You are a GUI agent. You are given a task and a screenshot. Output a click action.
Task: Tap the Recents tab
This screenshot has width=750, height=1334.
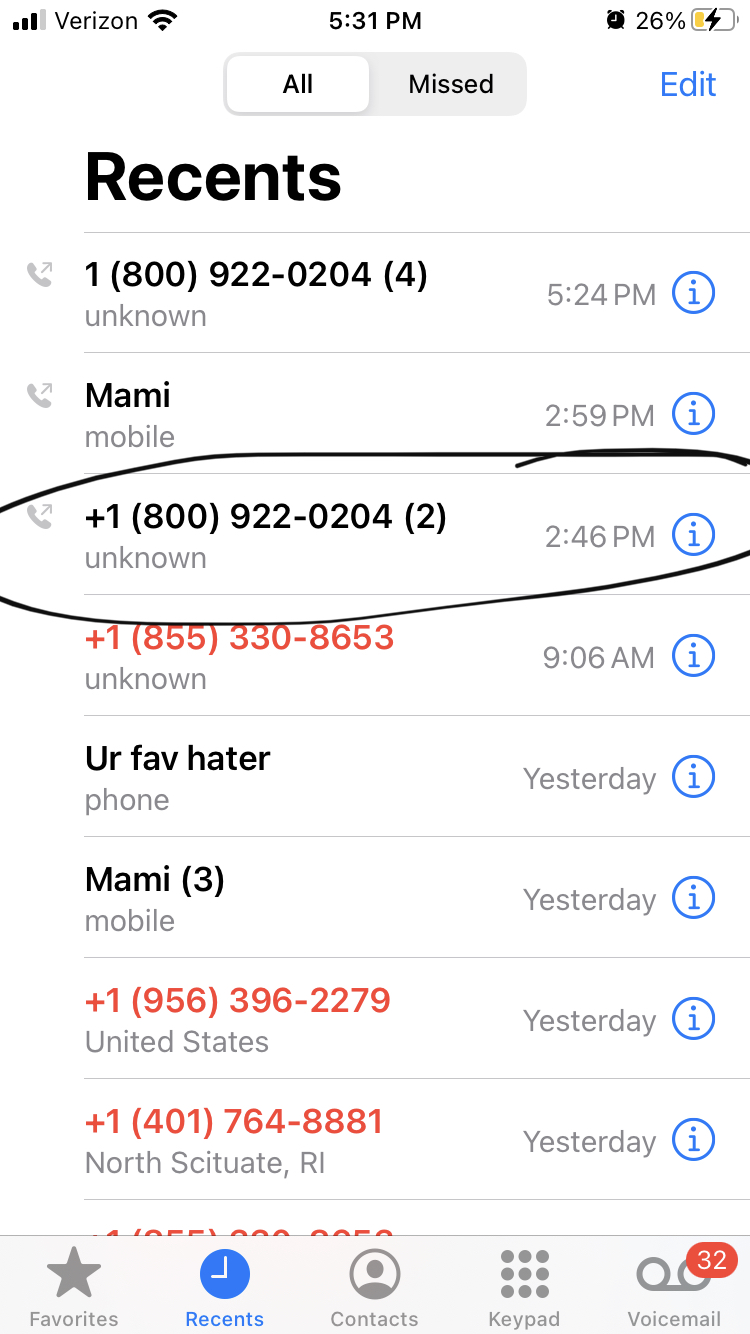click(225, 1290)
